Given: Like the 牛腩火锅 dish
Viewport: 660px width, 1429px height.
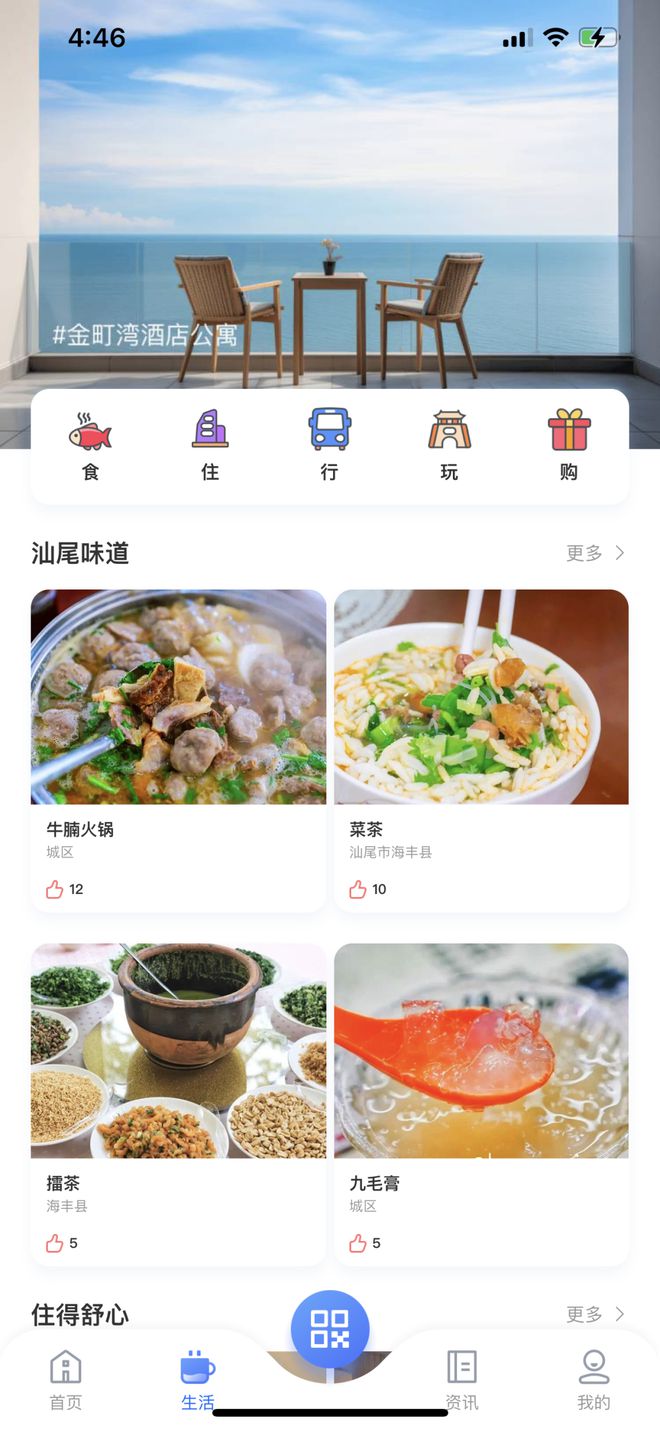Looking at the screenshot, I should (55, 889).
